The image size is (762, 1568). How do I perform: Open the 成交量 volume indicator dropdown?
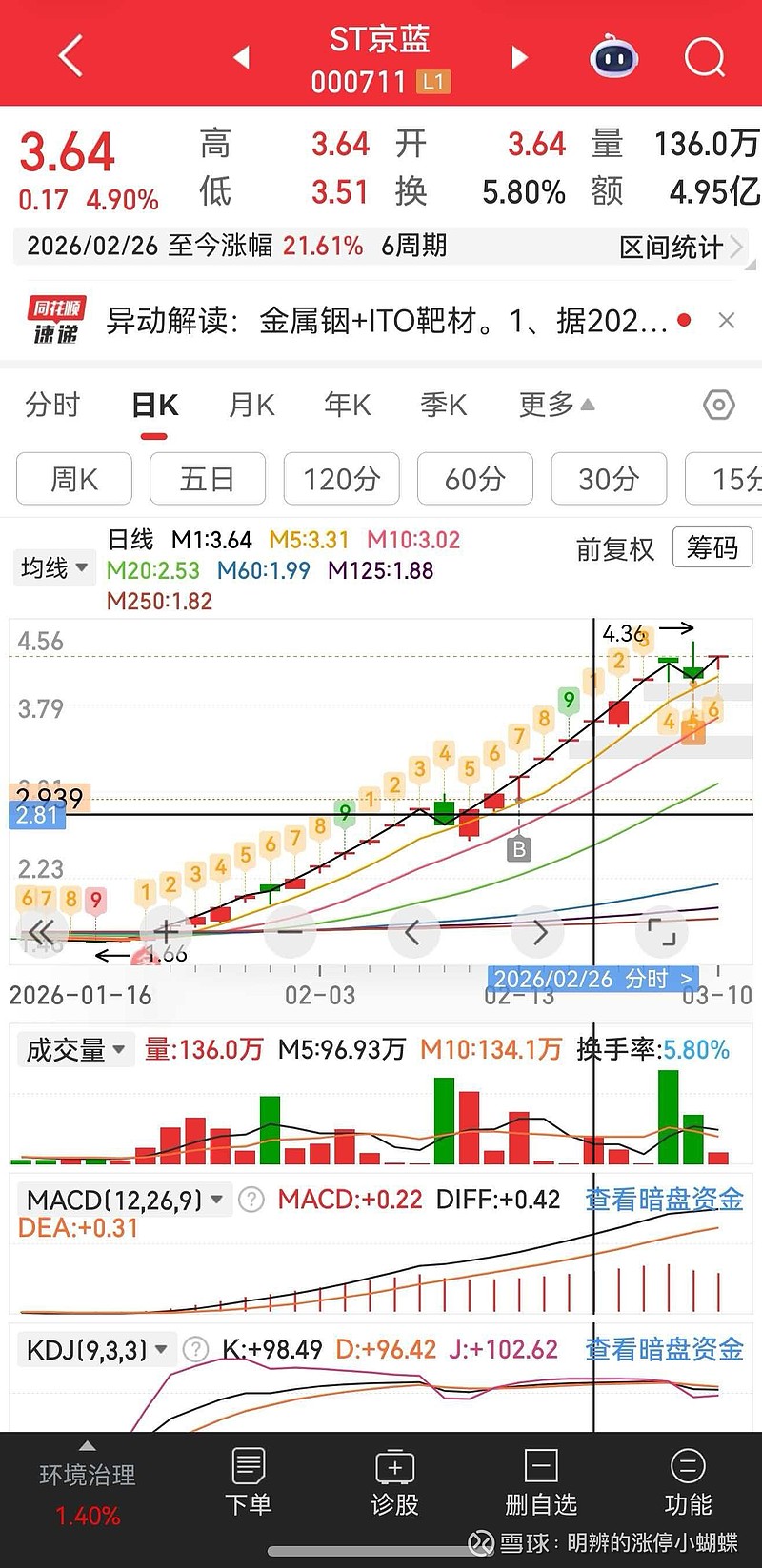click(75, 1049)
